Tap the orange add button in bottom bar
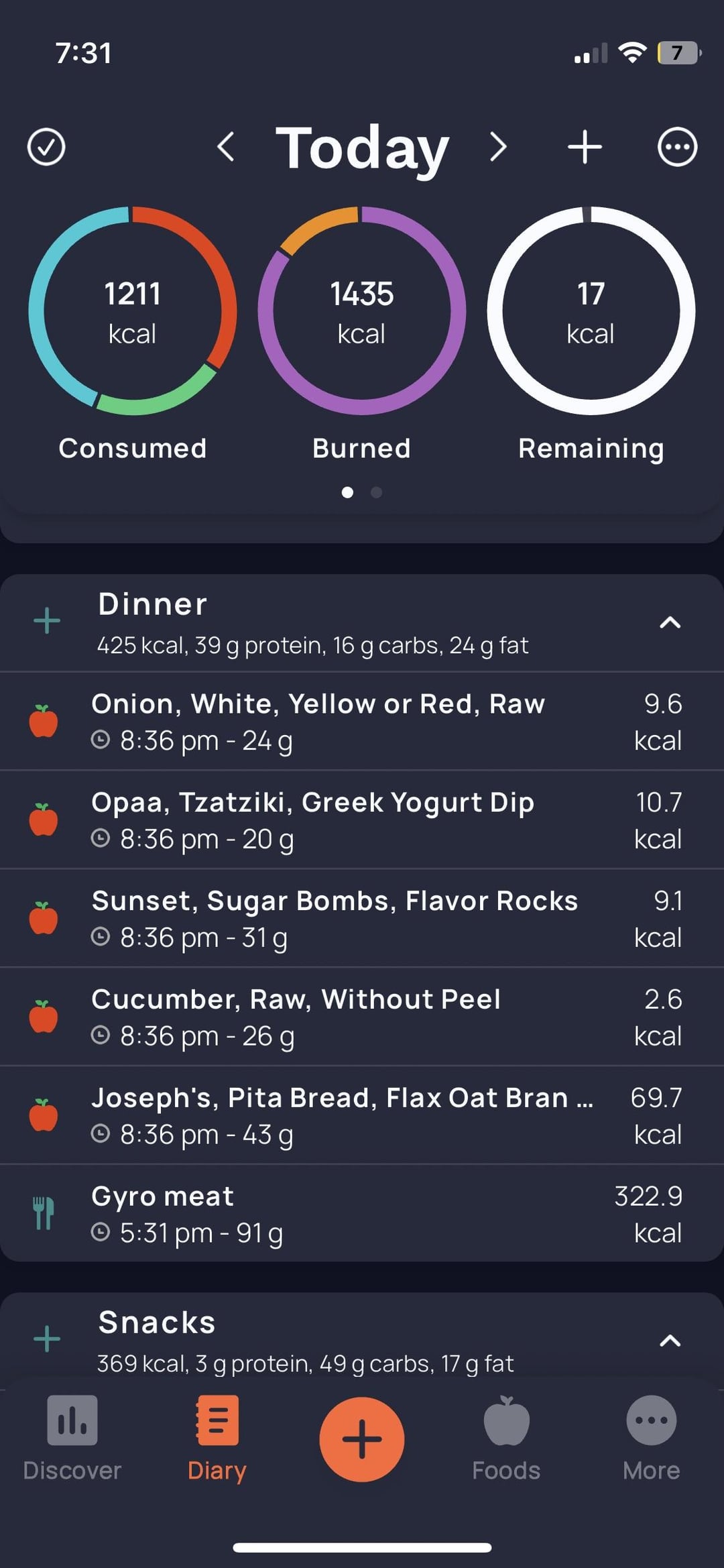Image resolution: width=724 pixels, height=1568 pixels. coord(362,1439)
